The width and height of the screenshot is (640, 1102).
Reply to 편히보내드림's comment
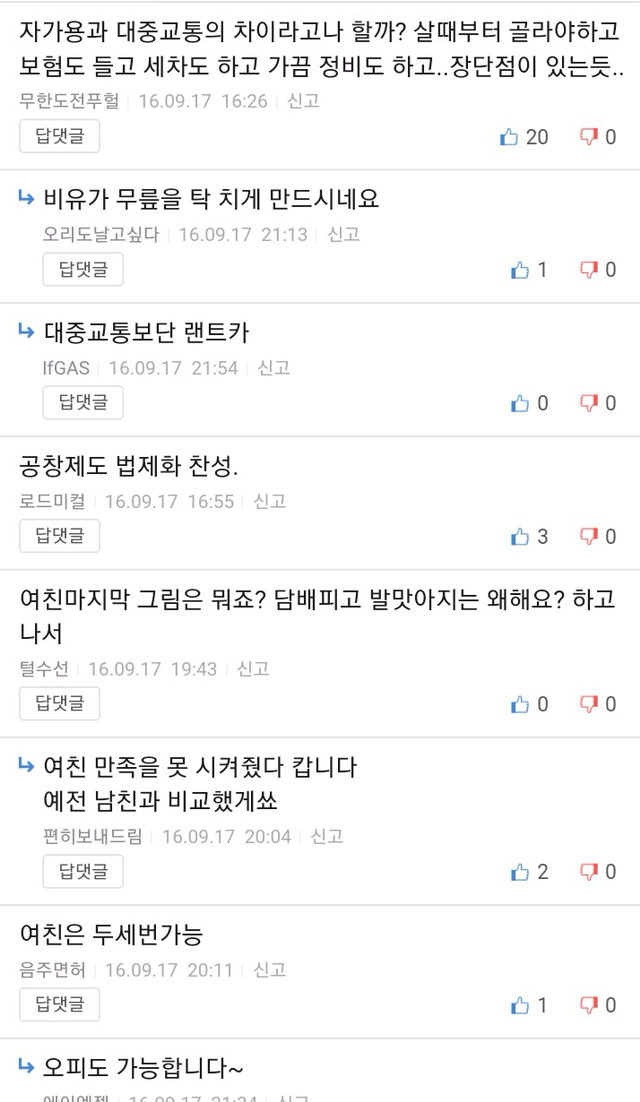pos(83,871)
